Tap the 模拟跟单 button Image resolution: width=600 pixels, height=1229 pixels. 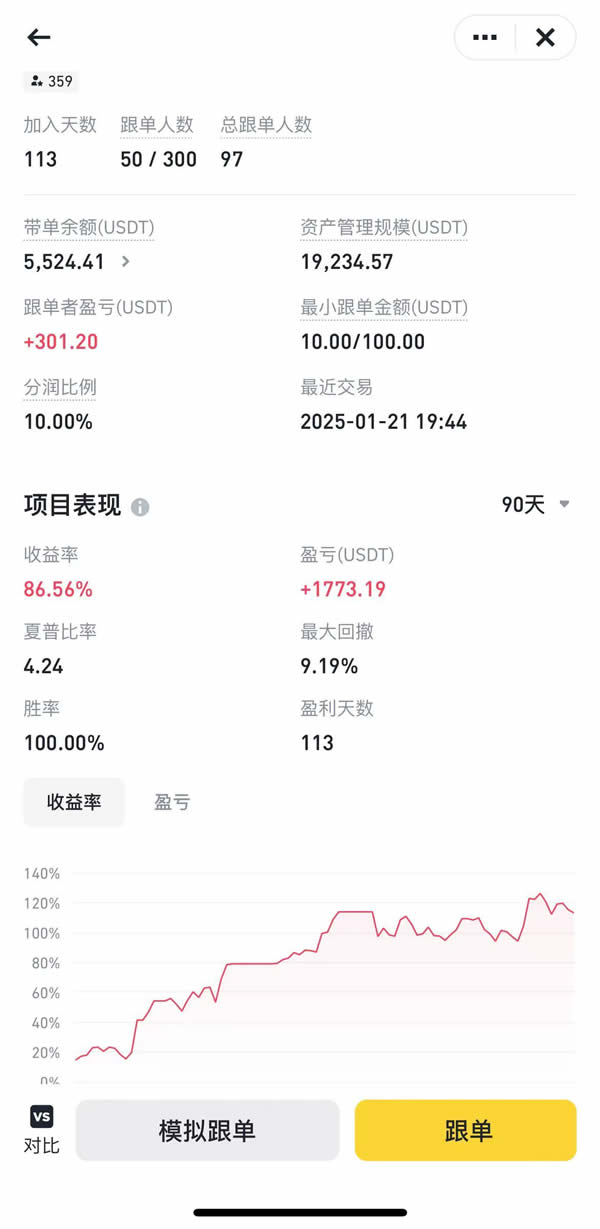click(207, 1131)
